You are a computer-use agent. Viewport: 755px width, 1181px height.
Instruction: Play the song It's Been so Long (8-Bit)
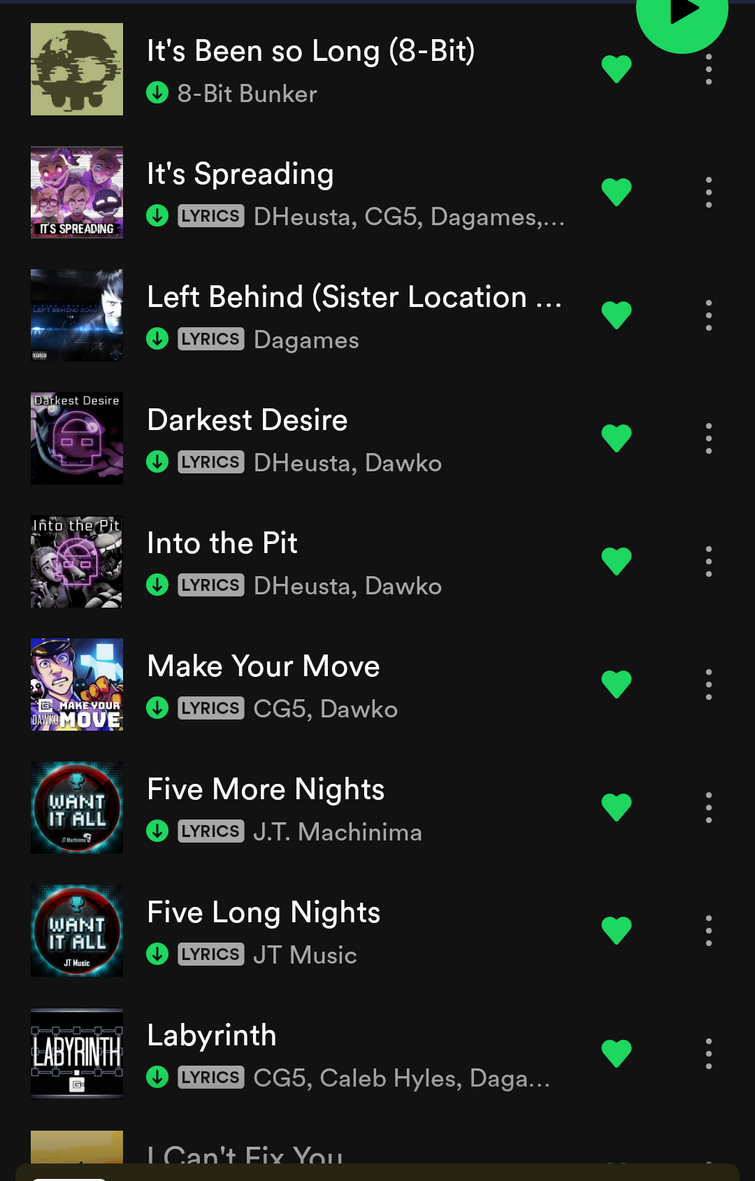click(310, 52)
